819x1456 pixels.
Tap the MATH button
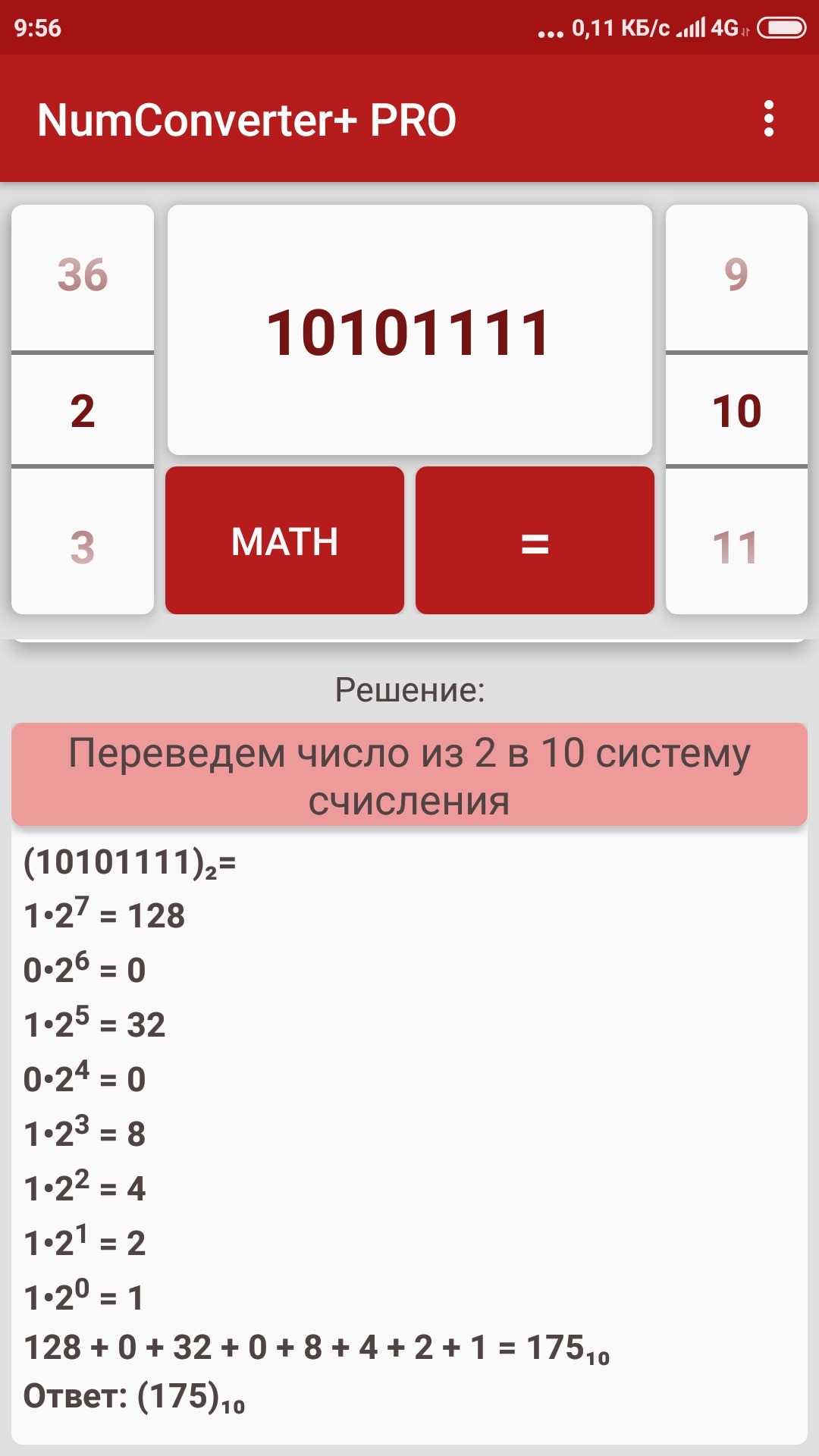284,541
